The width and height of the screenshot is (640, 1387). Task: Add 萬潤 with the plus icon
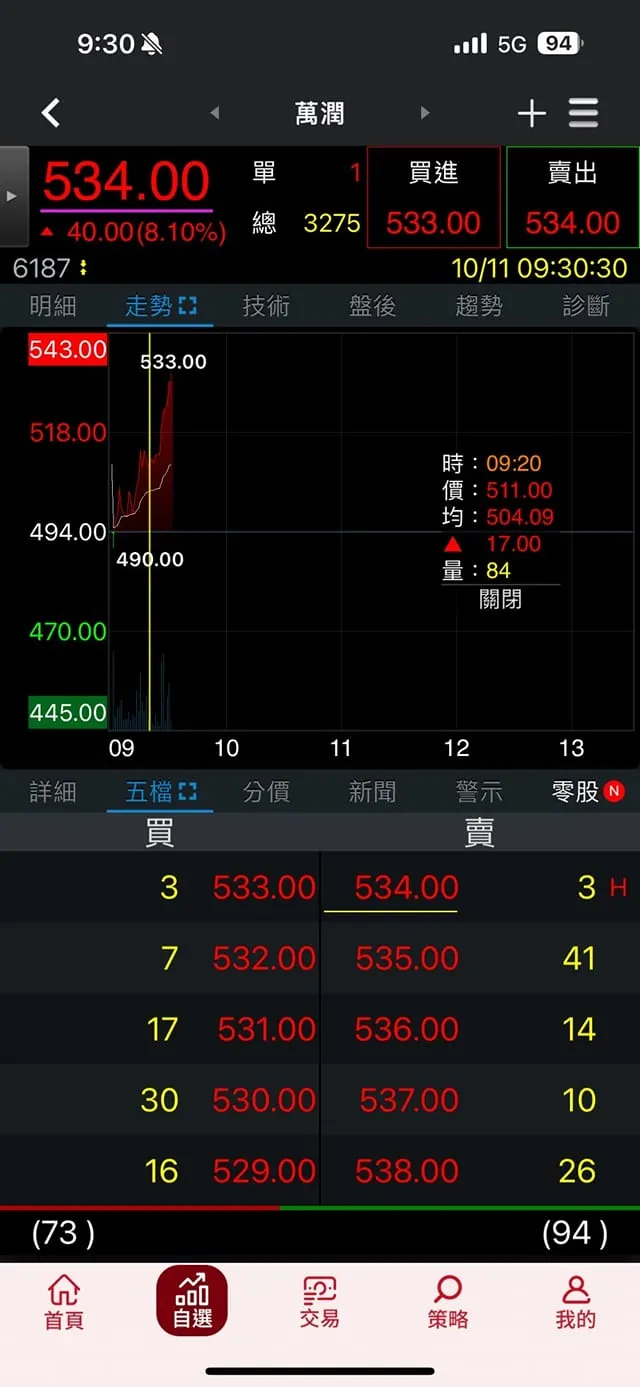(531, 113)
